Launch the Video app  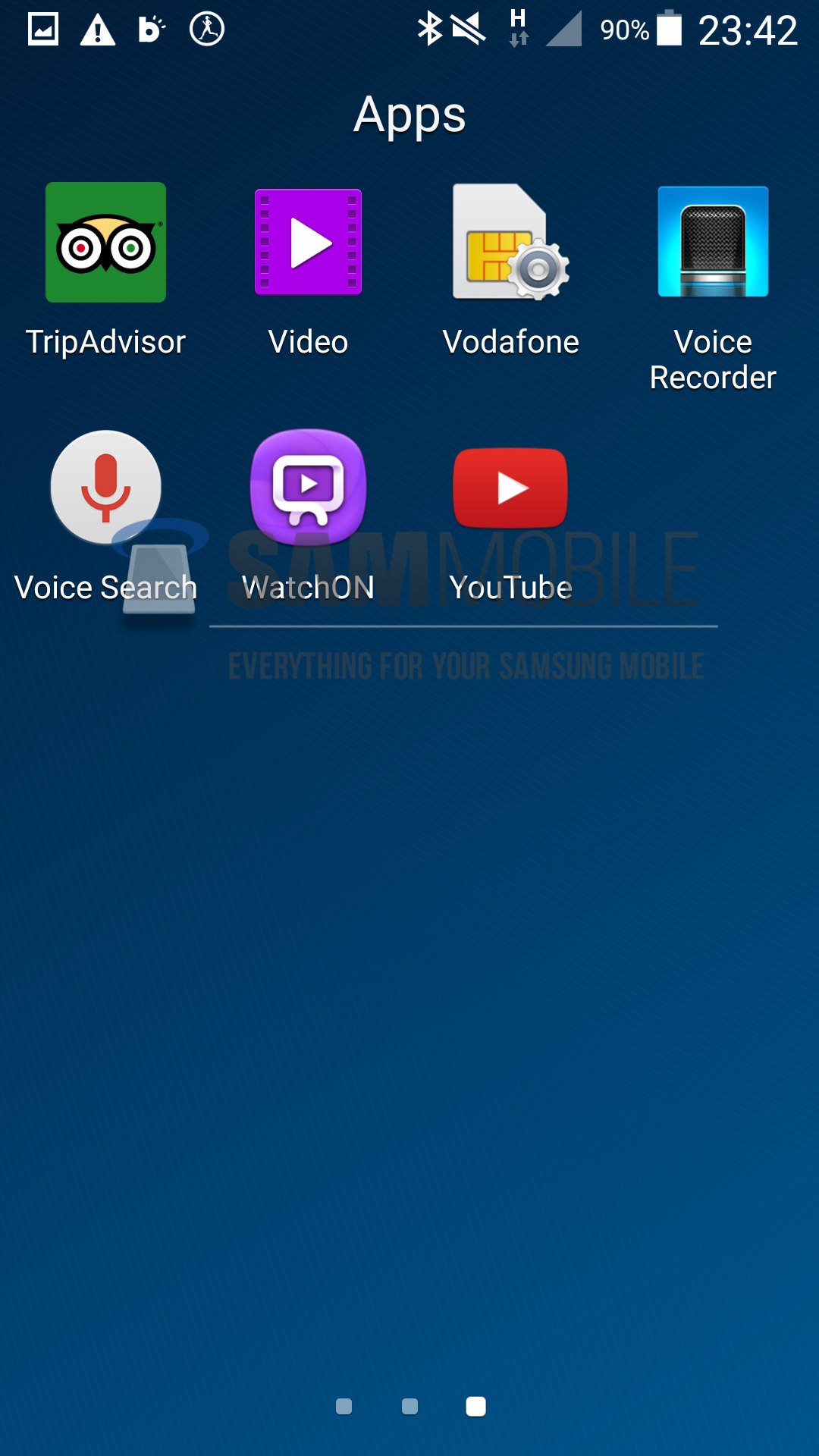click(308, 243)
